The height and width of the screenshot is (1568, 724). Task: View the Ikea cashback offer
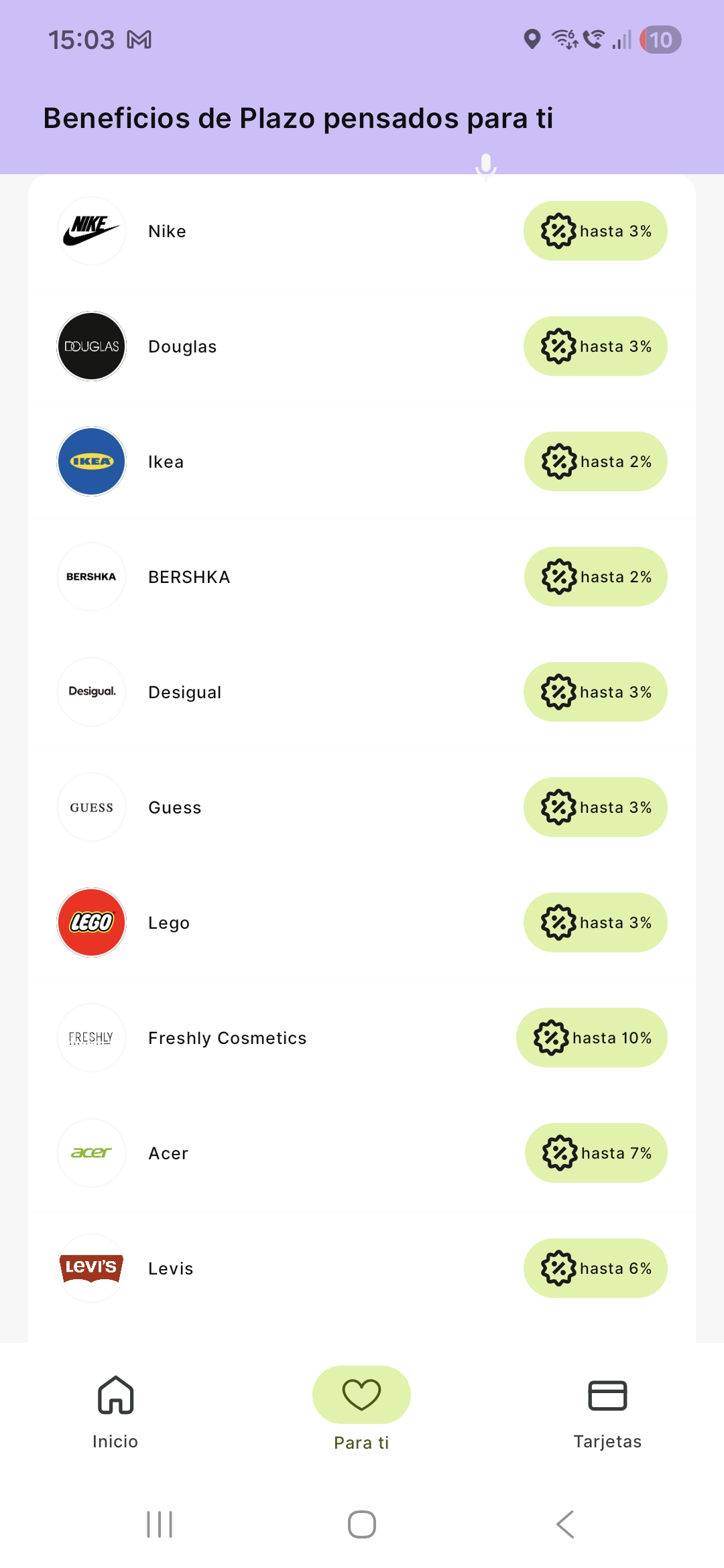tap(362, 462)
